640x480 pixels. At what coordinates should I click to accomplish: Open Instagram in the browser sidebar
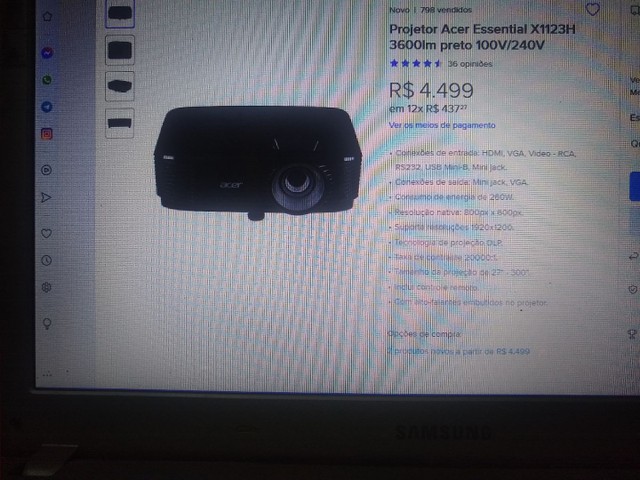coord(47,133)
